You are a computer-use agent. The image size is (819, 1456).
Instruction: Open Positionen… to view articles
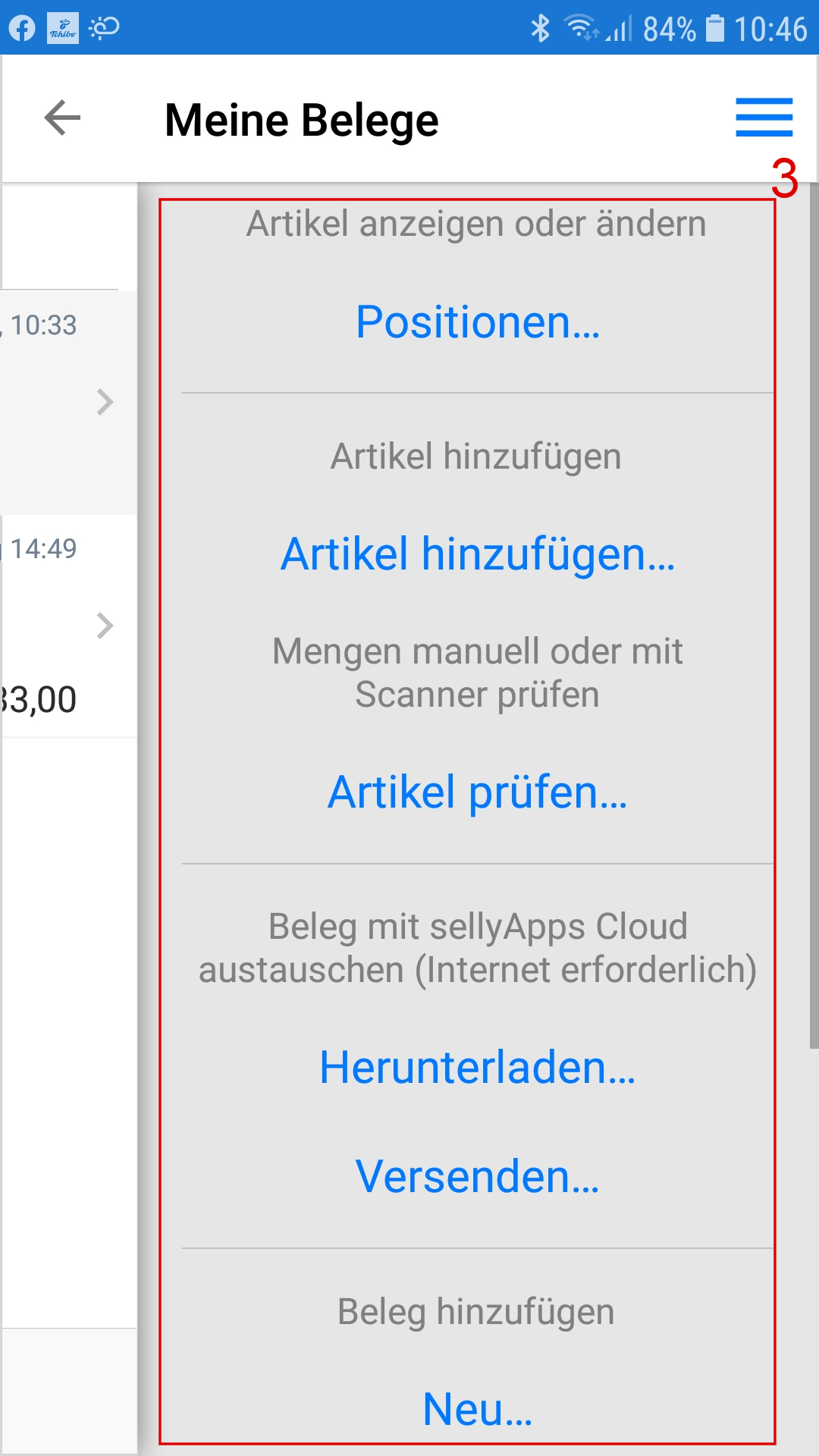point(478,322)
